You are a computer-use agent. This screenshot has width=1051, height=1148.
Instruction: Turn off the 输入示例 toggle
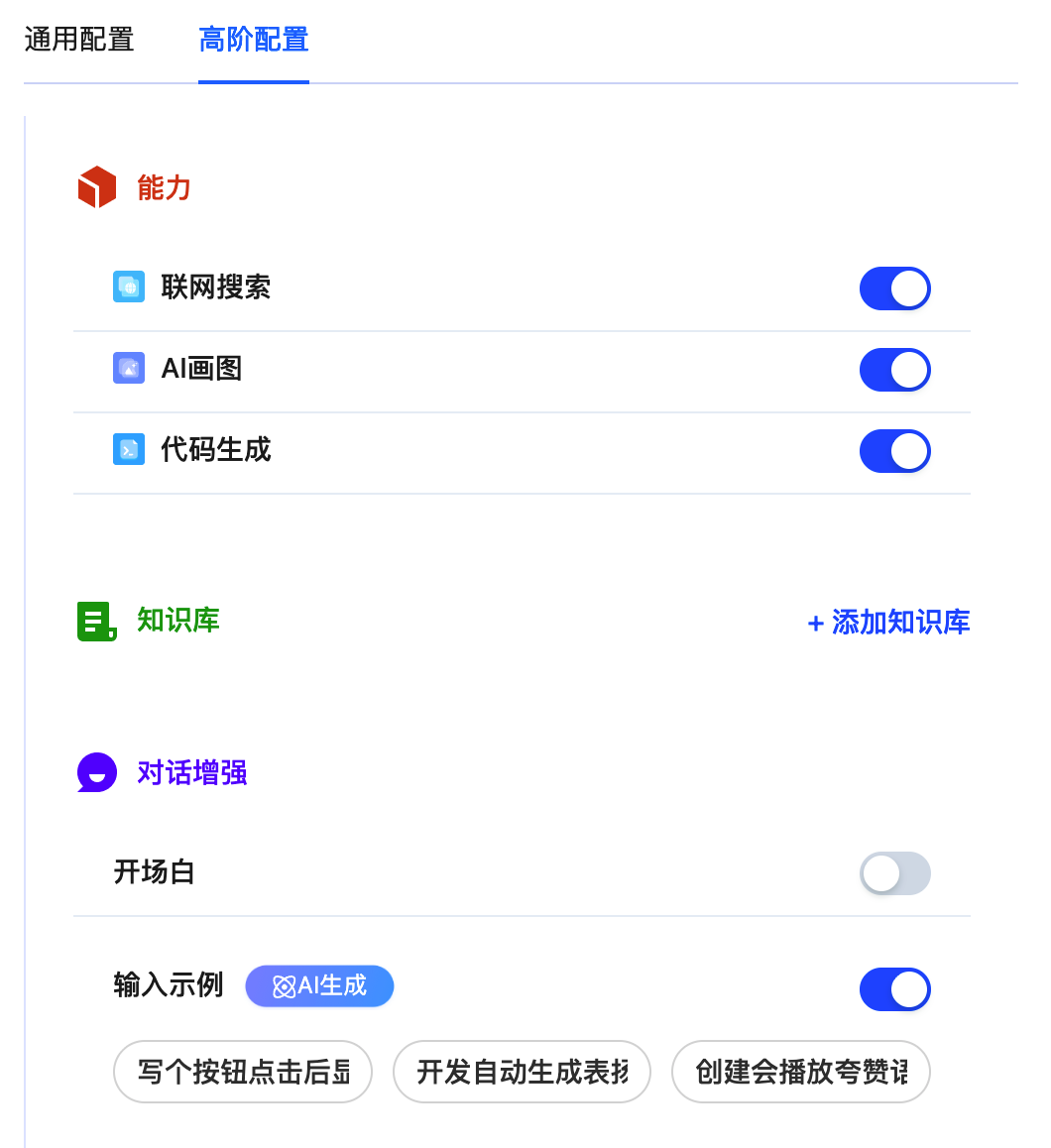(894, 989)
